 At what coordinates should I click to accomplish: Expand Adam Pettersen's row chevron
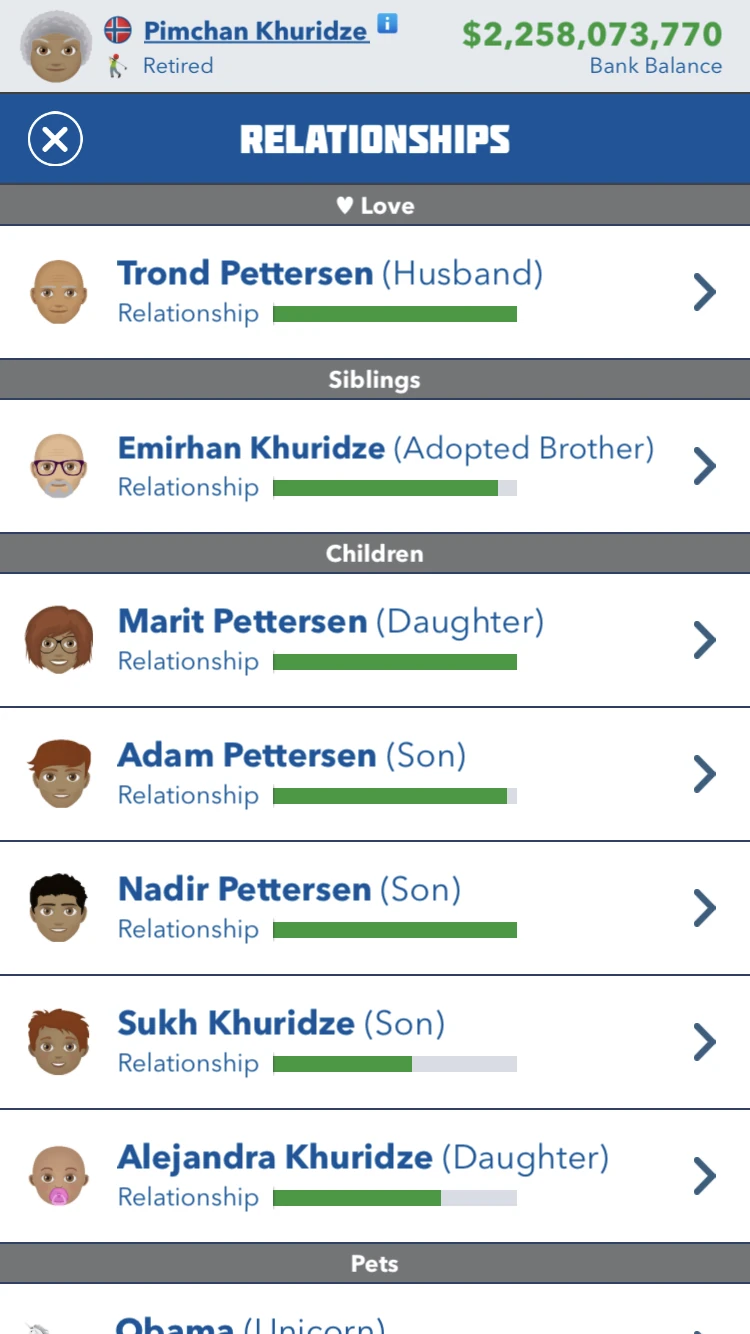(x=704, y=774)
